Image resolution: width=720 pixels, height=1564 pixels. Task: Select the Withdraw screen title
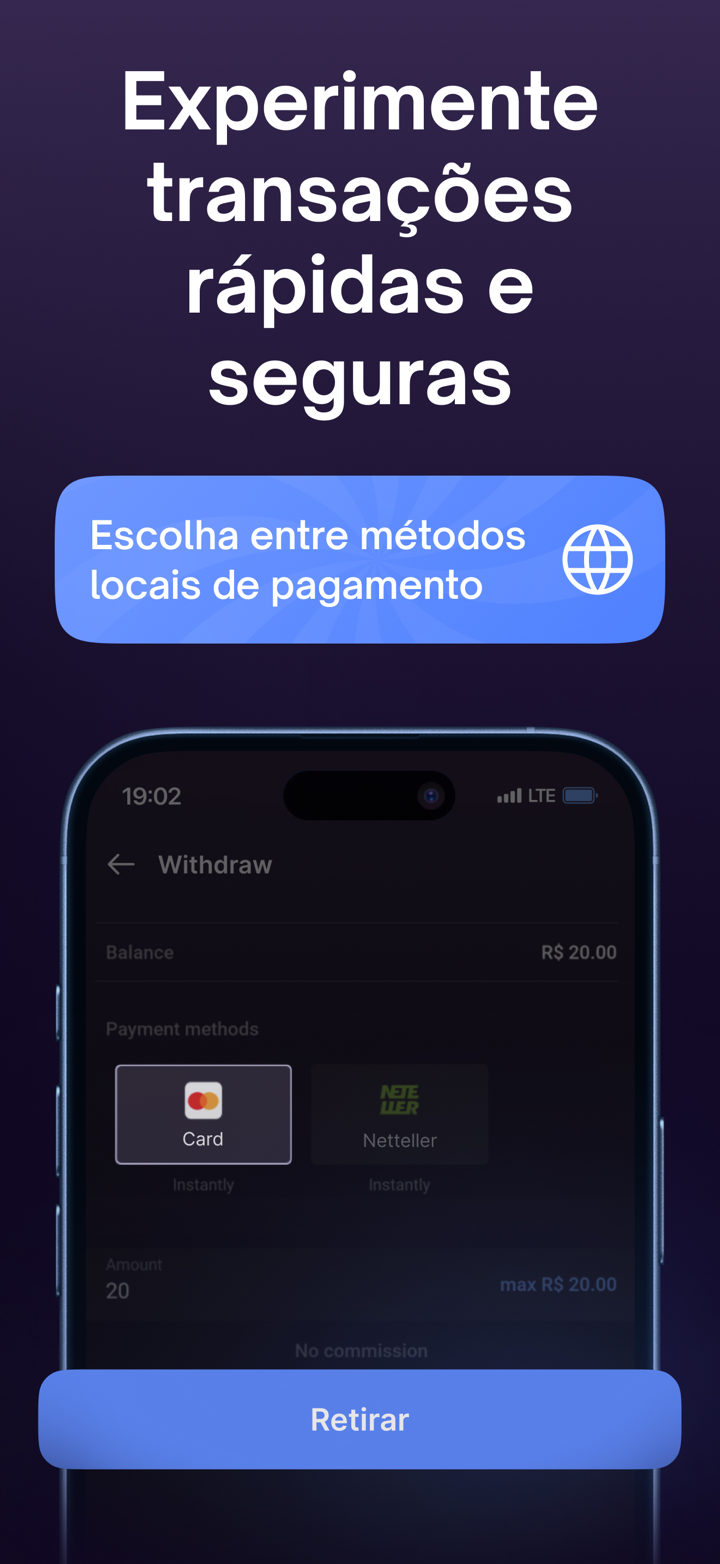pos(216,864)
